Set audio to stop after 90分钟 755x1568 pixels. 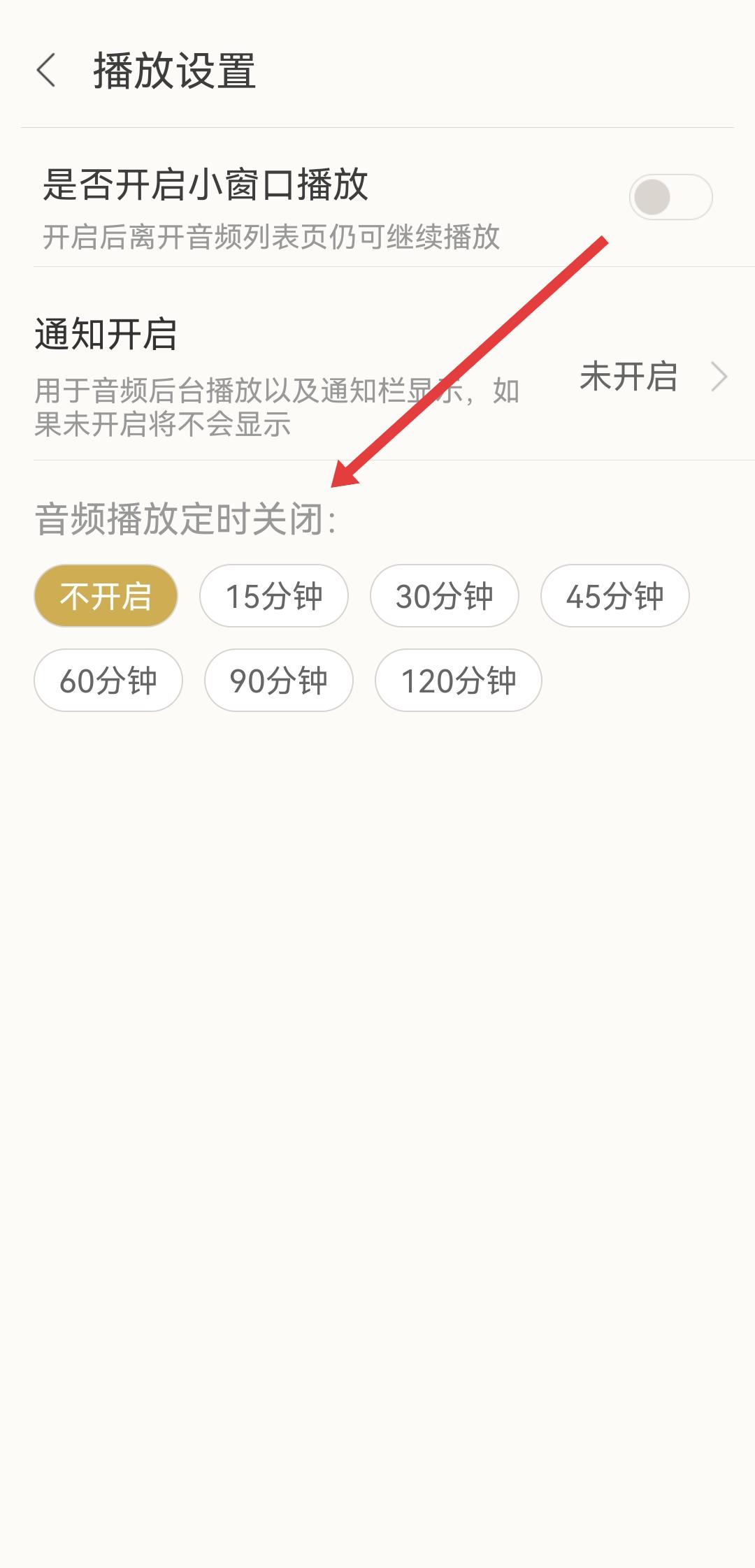click(279, 681)
